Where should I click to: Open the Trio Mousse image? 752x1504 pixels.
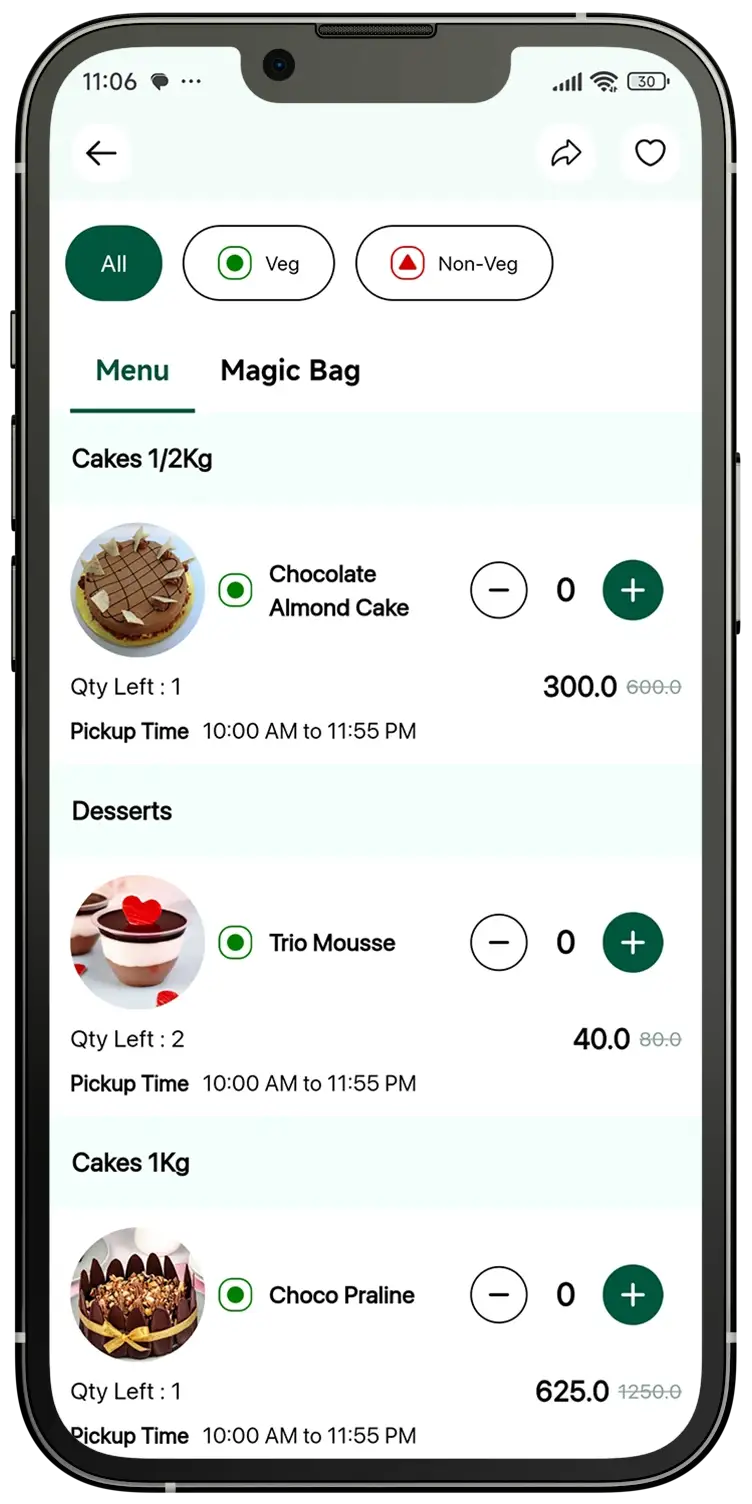pyautogui.click(x=138, y=942)
